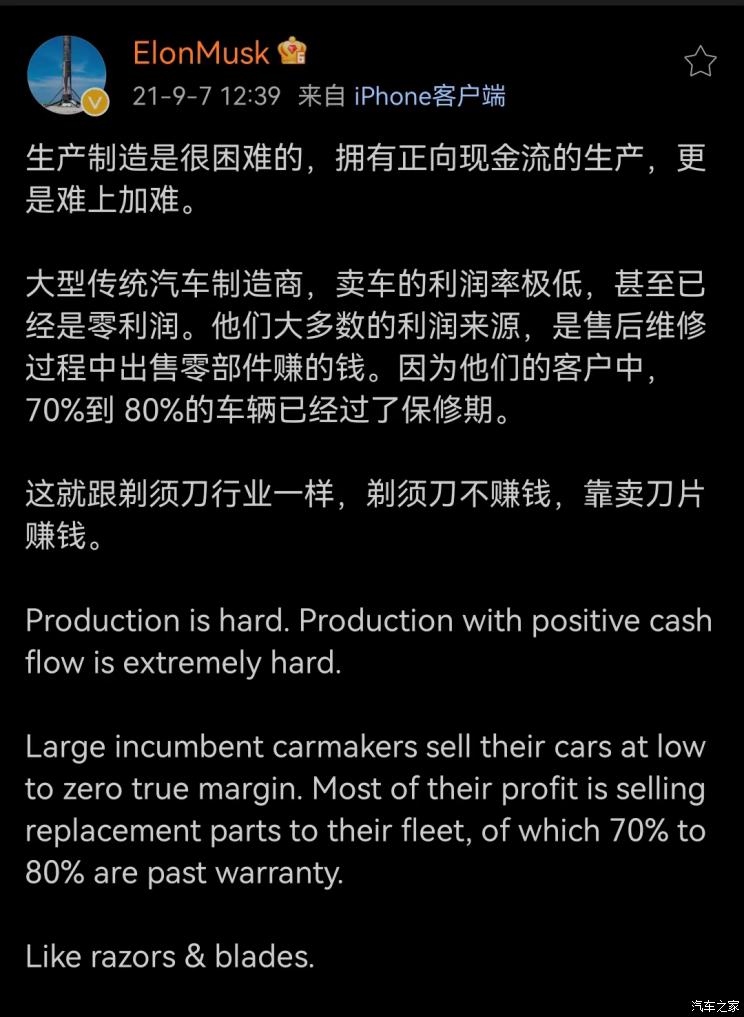Click the verified V badge on the avatar
The image size is (744, 1017).
tap(94, 100)
